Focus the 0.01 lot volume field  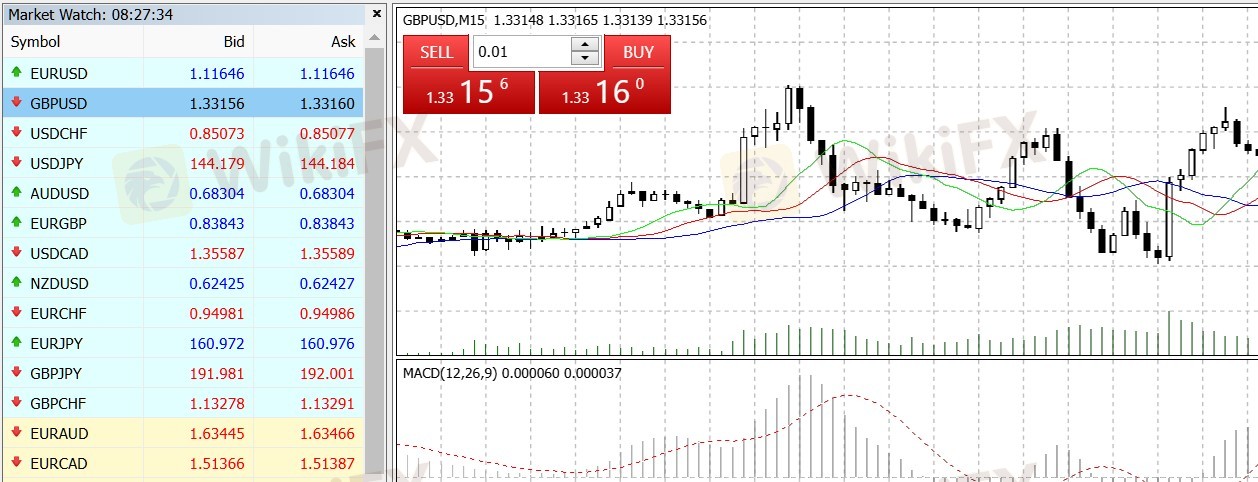click(x=521, y=51)
